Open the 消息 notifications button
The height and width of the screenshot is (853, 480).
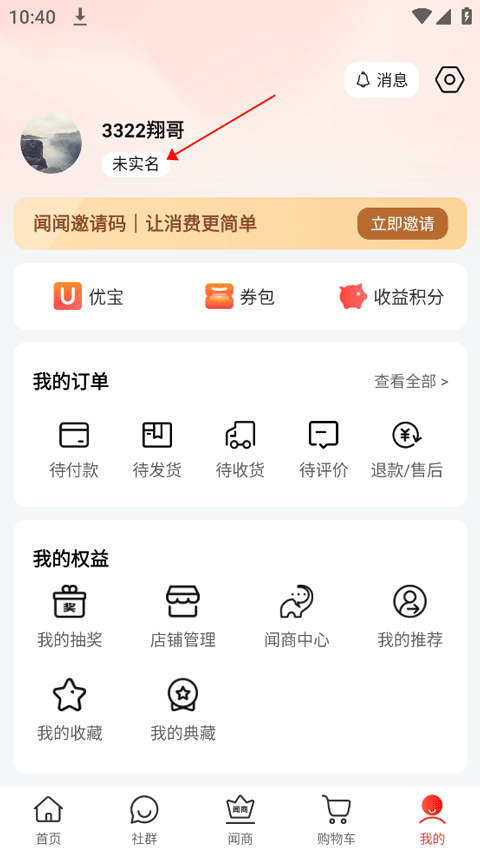pos(381,80)
